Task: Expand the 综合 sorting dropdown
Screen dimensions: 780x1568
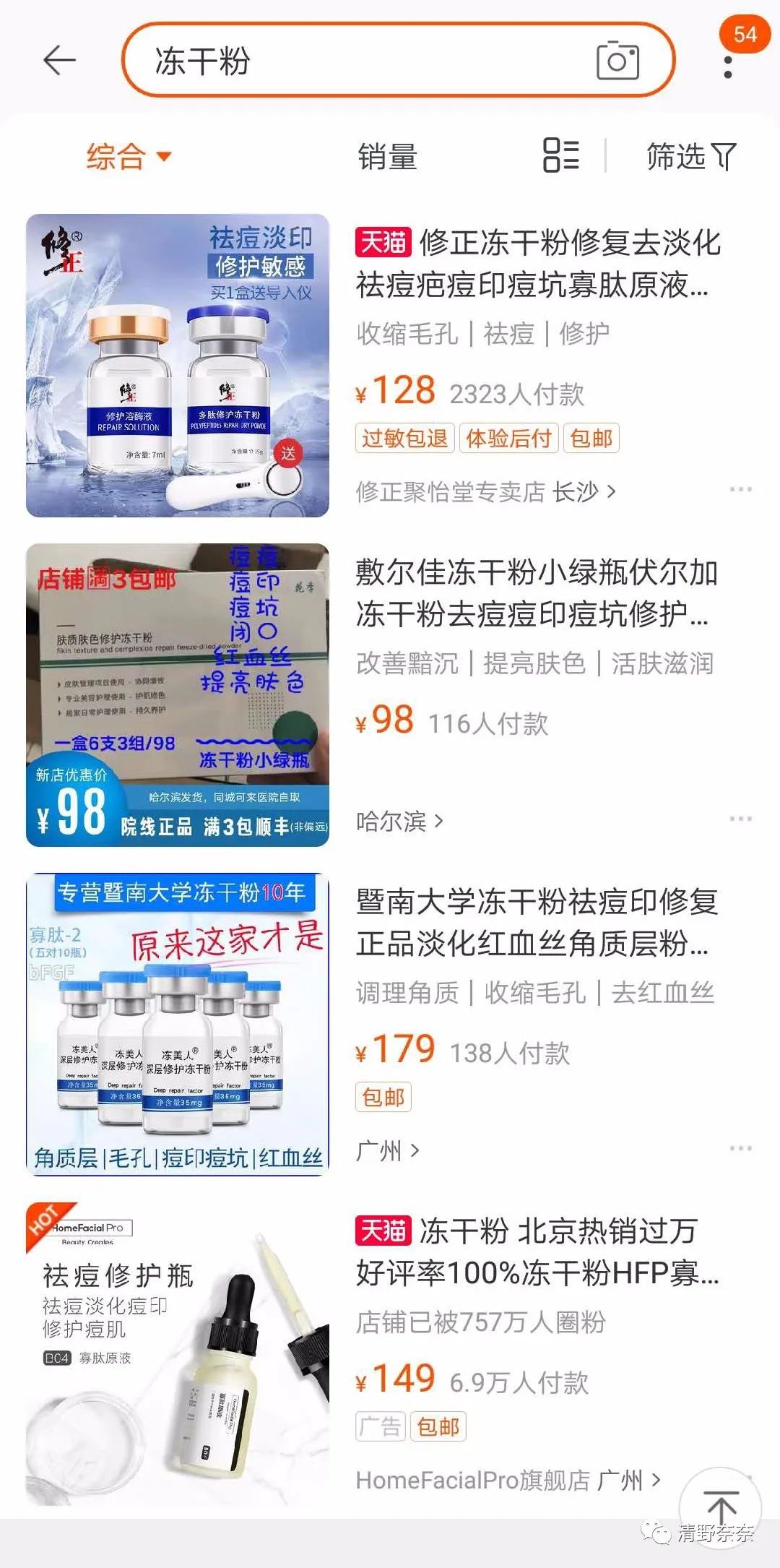Action: coord(126,158)
